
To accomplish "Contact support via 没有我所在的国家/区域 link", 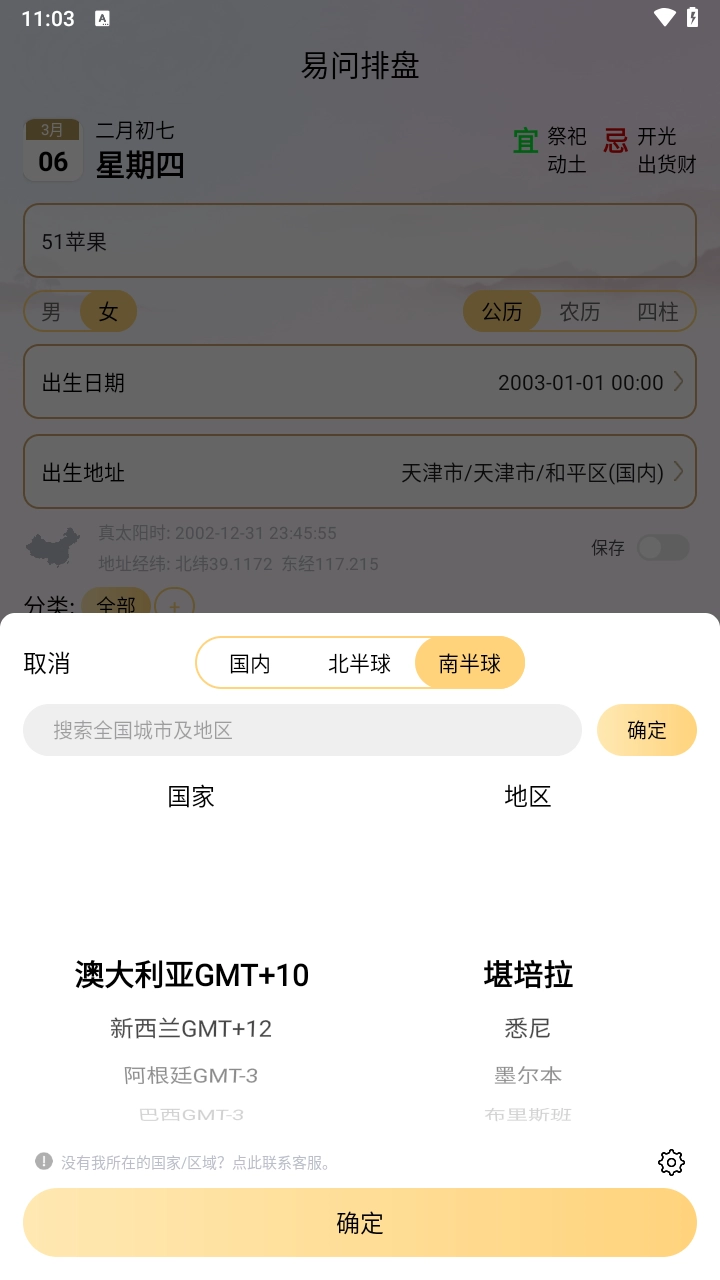I will (196, 1162).
